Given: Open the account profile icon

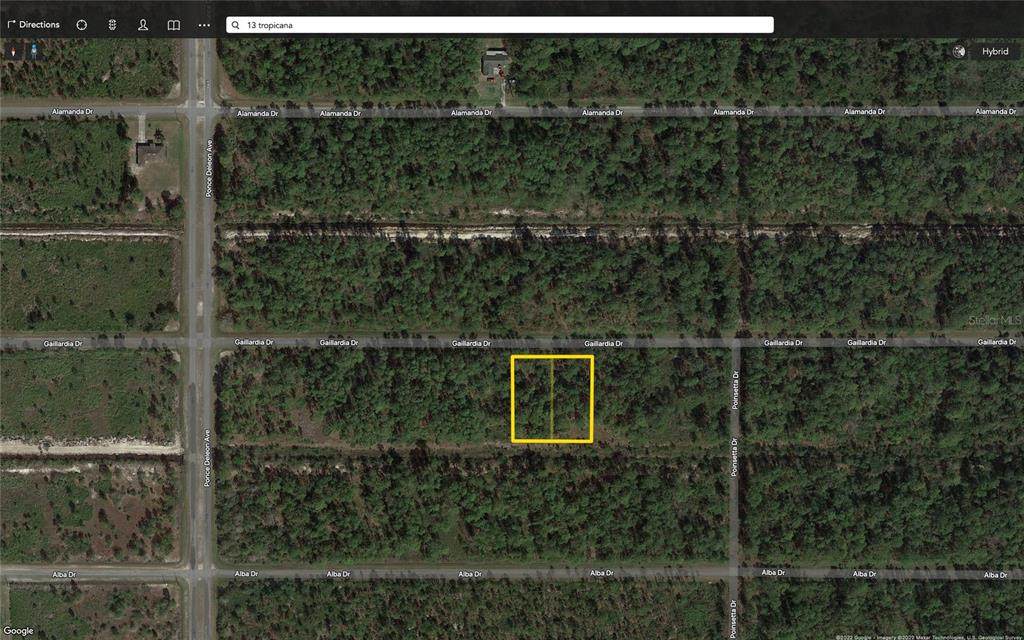Looking at the screenshot, I should point(143,24).
